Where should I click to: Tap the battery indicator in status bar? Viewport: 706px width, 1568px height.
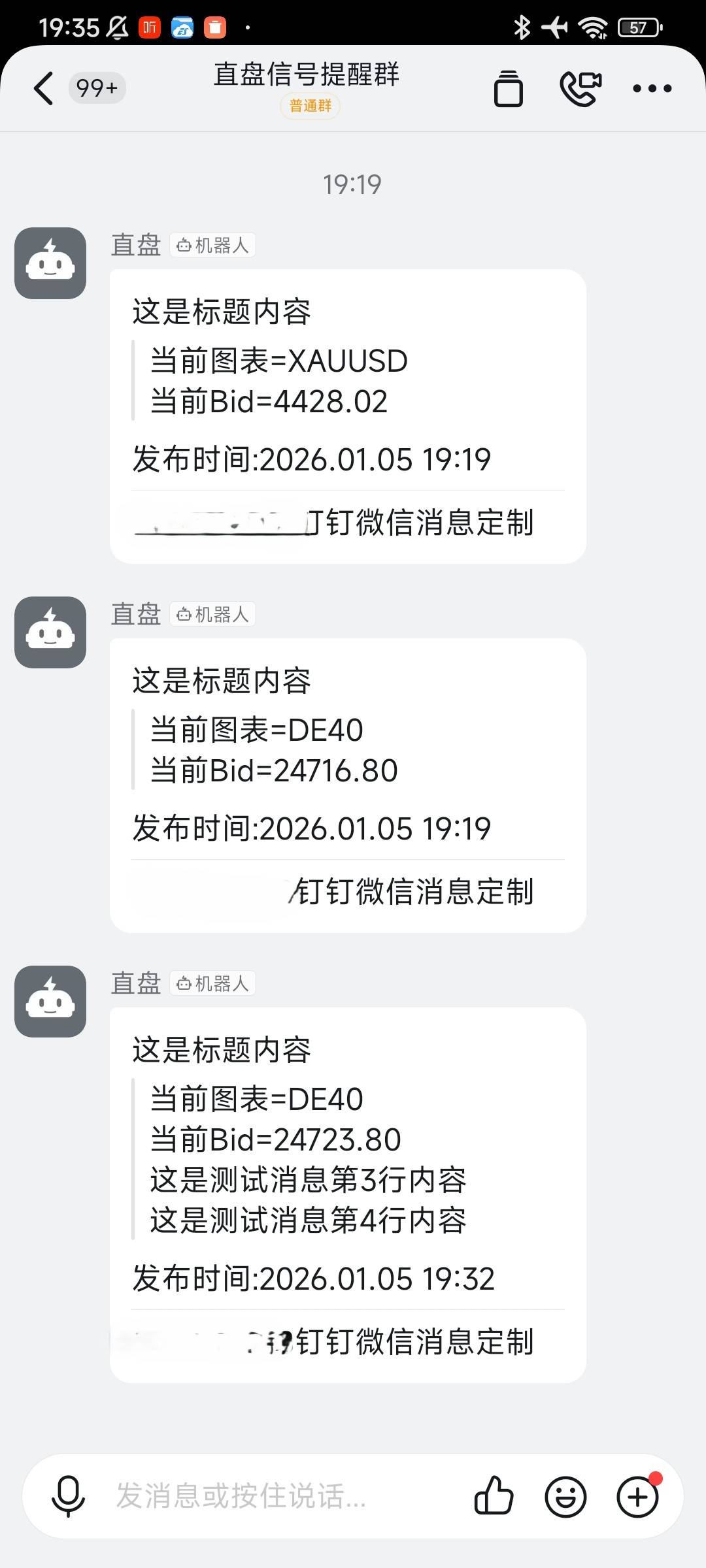pos(633,27)
